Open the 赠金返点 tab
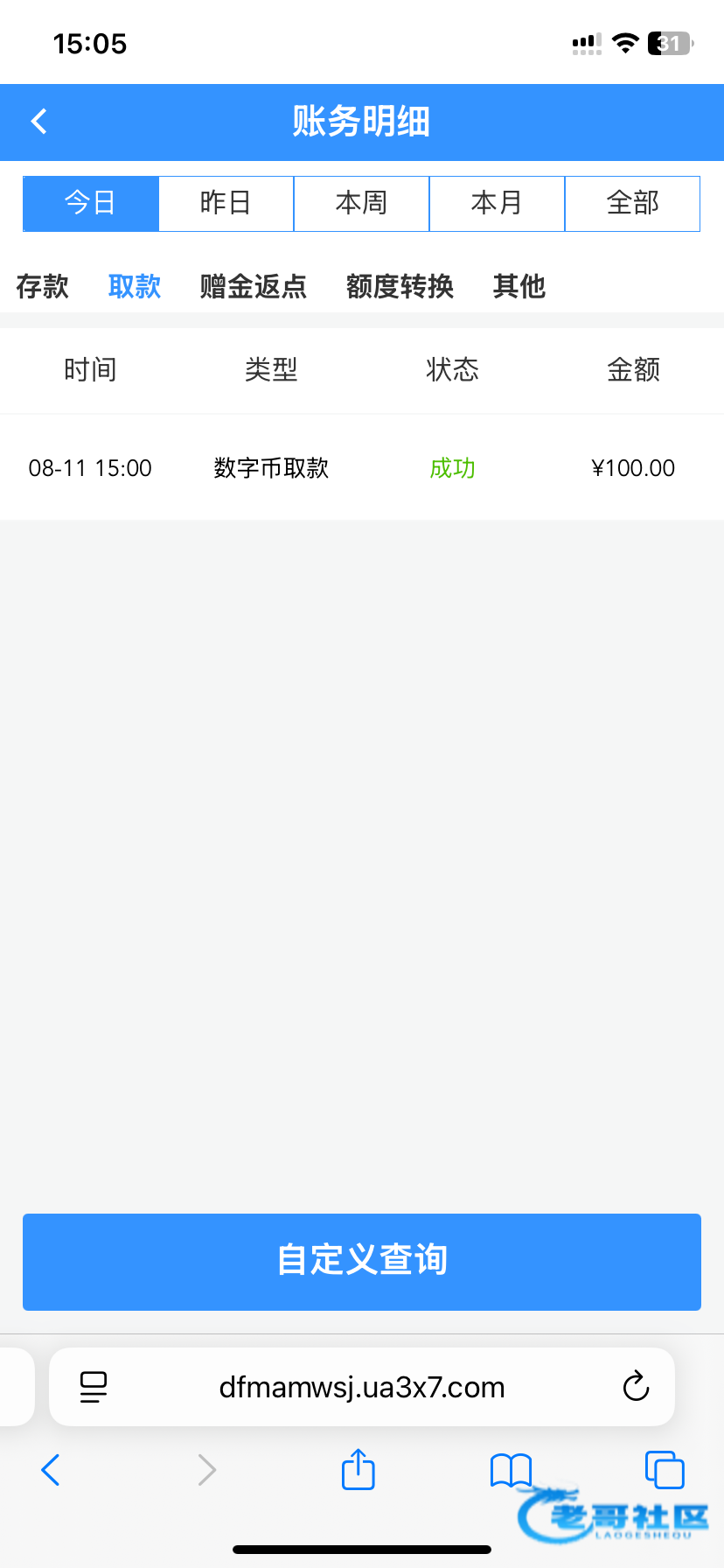The image size is (724, 1568). tap(254, 286)
